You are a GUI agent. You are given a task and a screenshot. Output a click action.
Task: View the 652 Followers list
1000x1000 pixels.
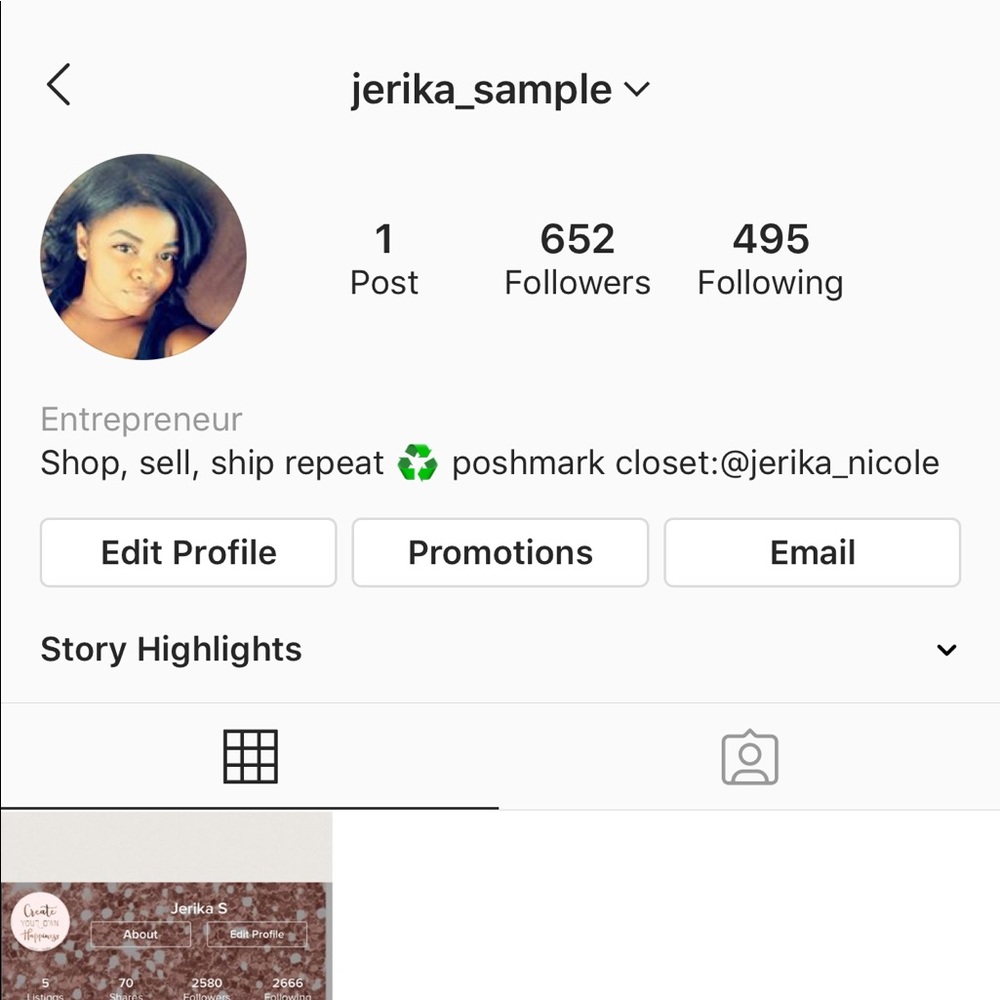pyautogui.click(x=577, y=258)
